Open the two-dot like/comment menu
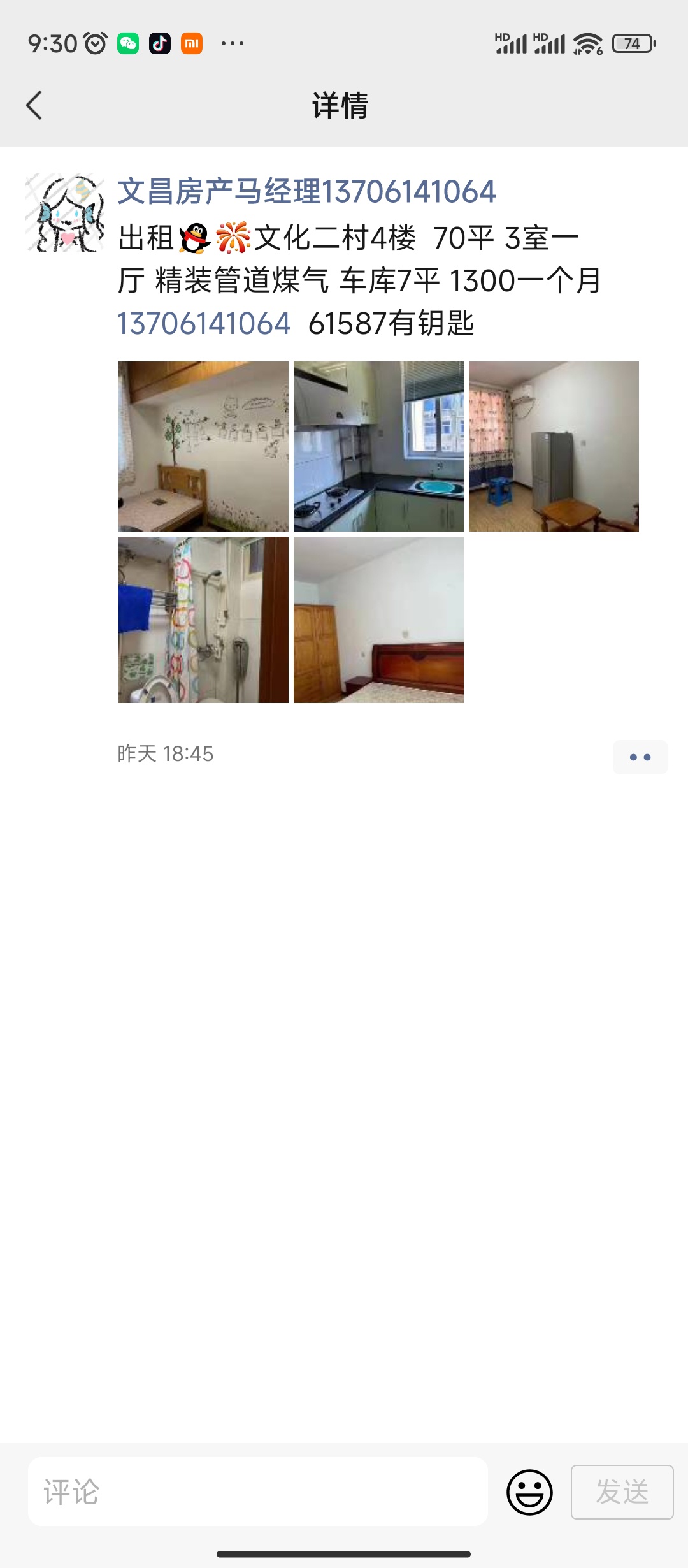Screen dimensions: 688x1568 click(x=640, y=757)
